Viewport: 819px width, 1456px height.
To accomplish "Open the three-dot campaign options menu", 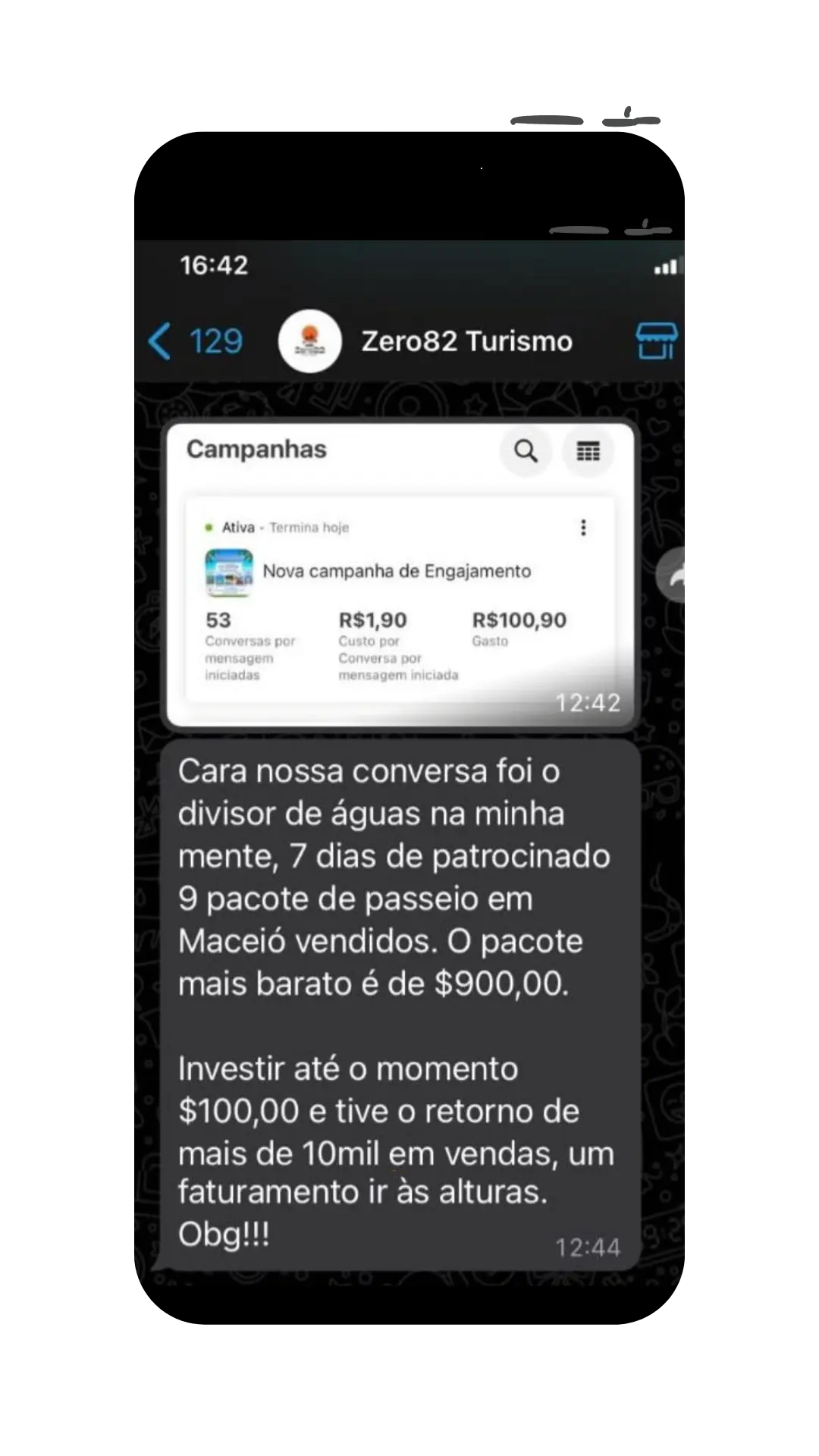I will [x=583, y=528].
